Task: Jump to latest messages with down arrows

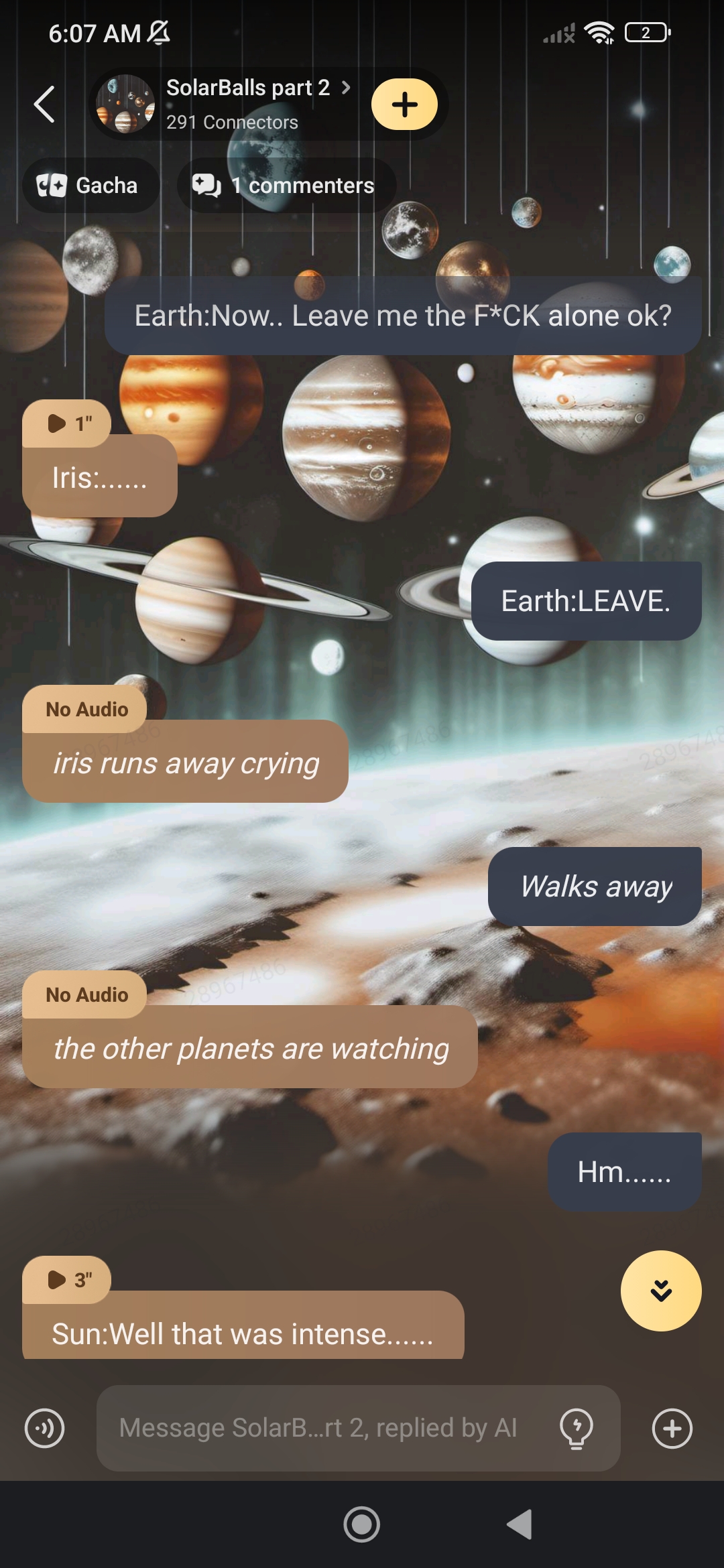Action: point(661,1291)
